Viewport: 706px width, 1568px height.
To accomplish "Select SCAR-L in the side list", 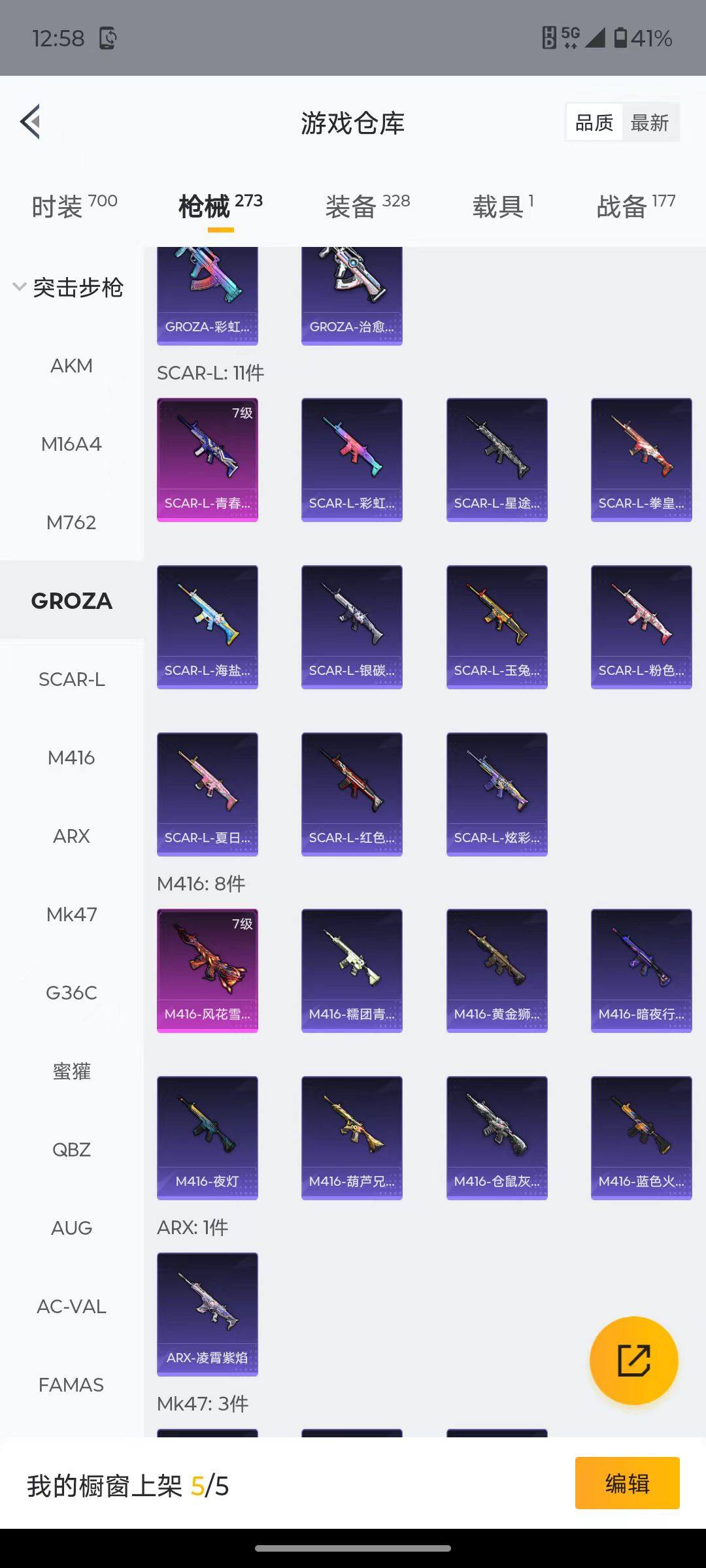I will [x=71, y=679].
